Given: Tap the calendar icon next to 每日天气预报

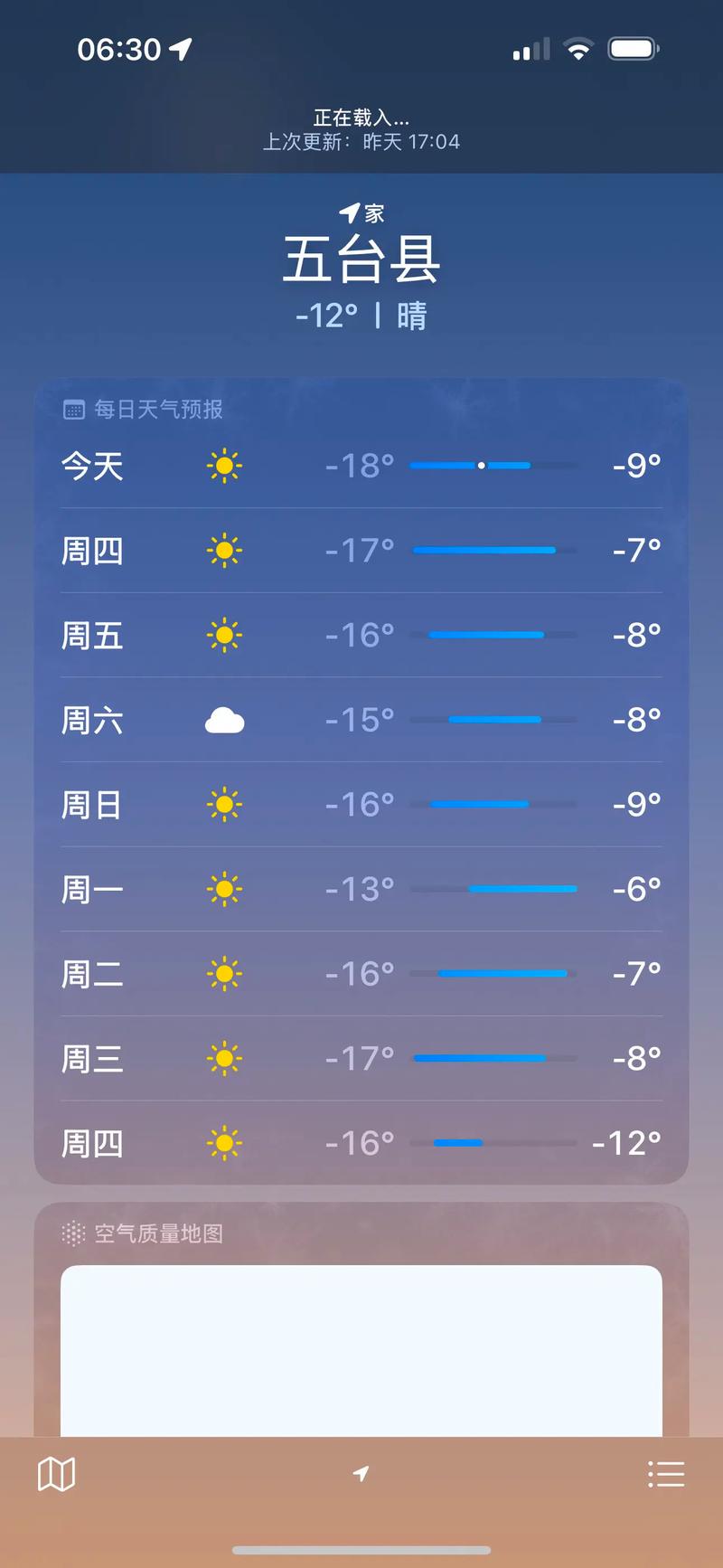Looking at the screenshot, I should (x=73, y=409).
